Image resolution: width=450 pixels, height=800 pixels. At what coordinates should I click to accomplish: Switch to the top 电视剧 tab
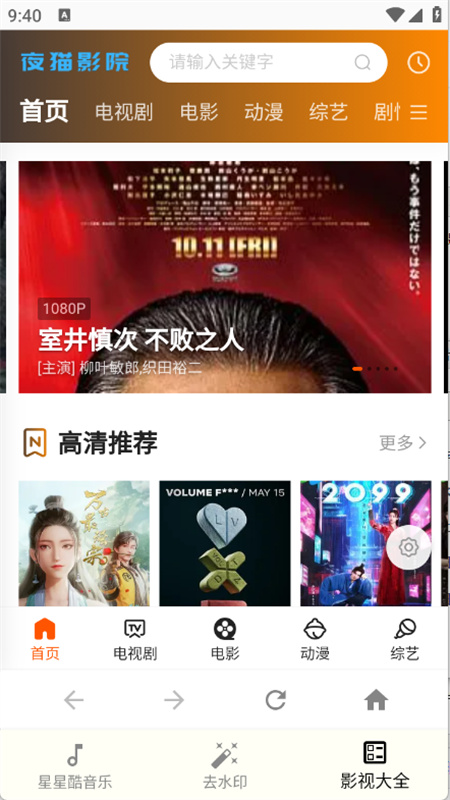[124, 112]
